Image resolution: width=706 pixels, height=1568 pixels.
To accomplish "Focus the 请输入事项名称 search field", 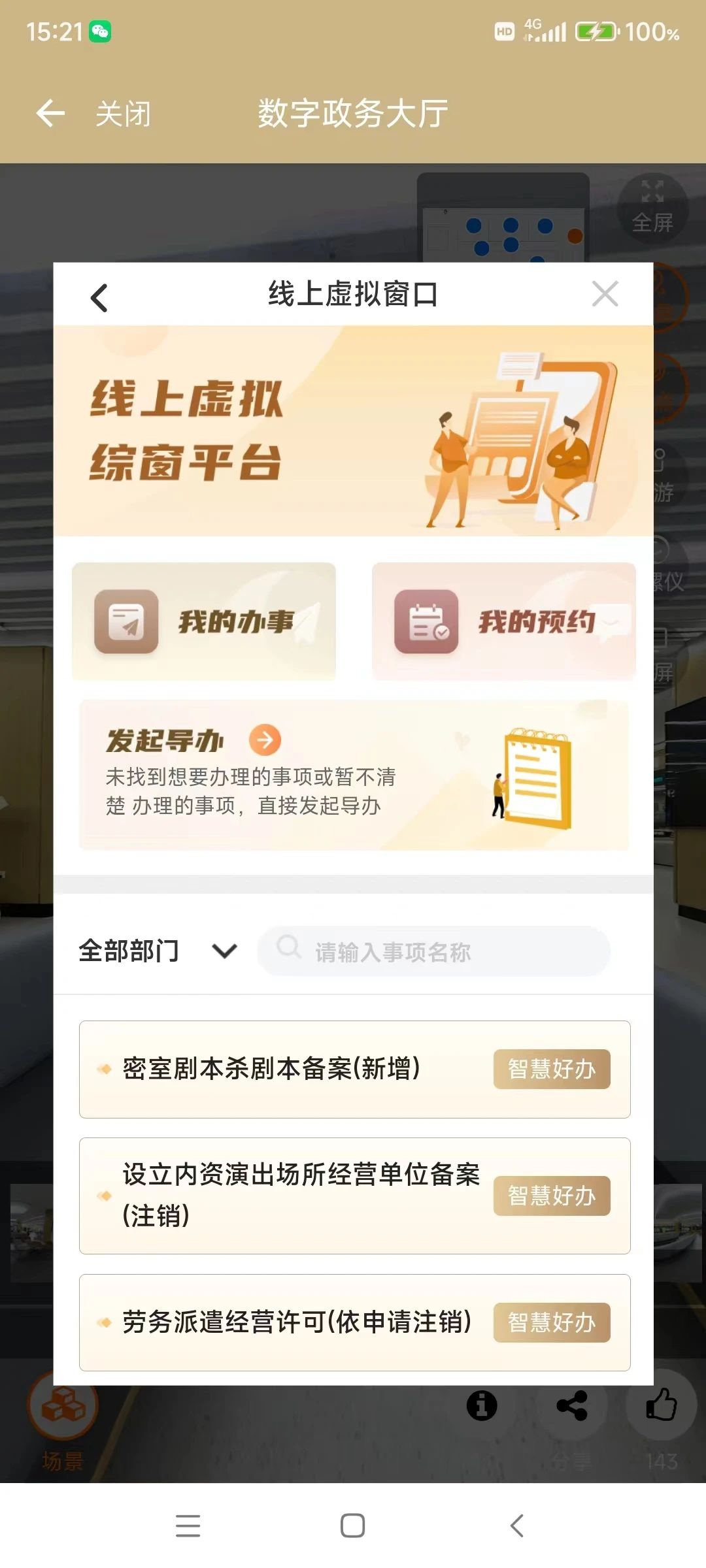I will pos(433,951).
